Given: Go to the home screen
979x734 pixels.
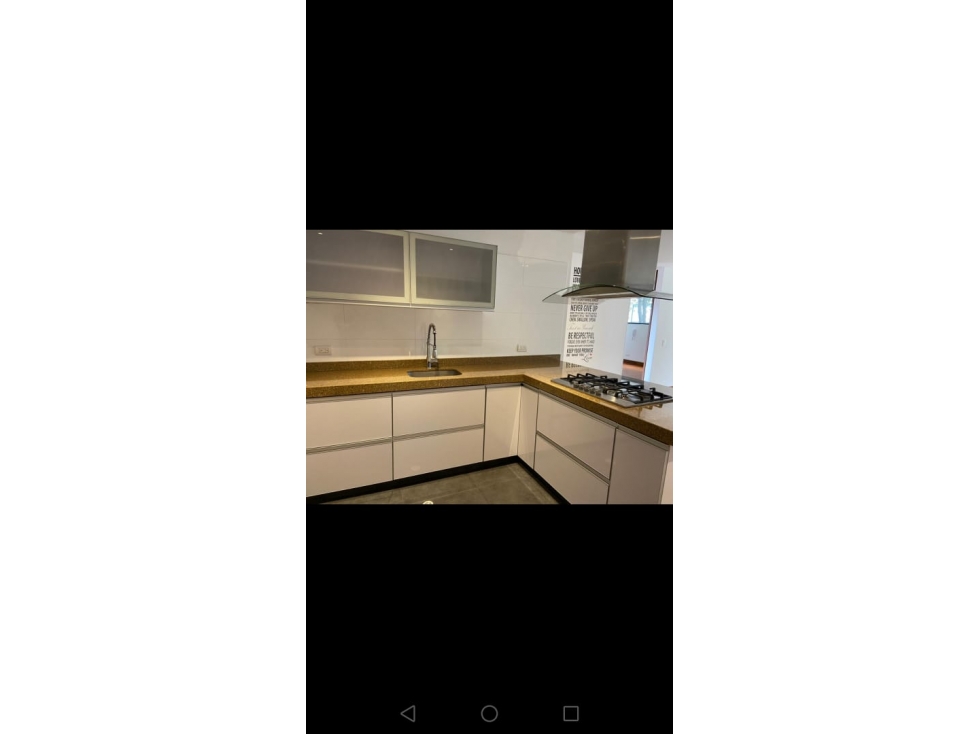Looking at the screenshot, I should click(489, 713).
